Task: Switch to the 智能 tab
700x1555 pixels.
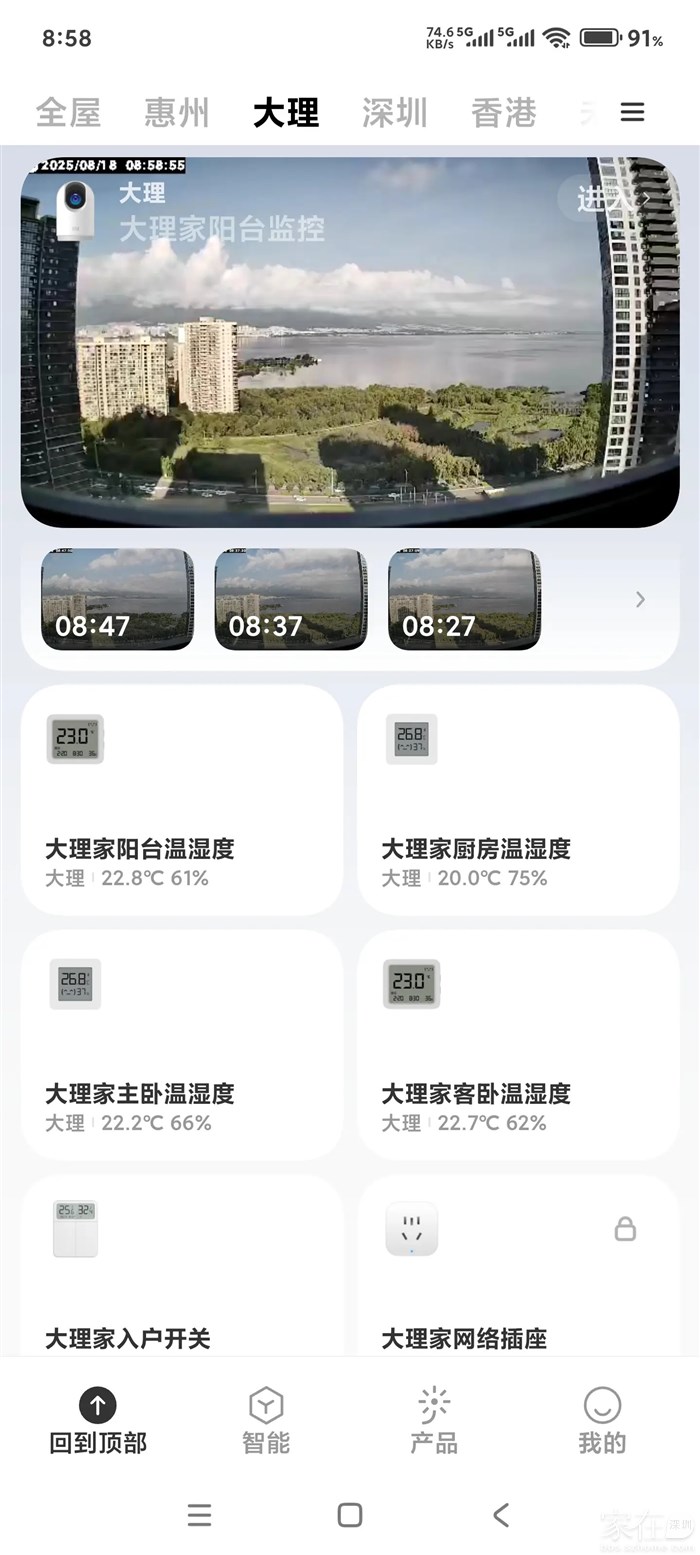Action: (x=266, y=1420)
